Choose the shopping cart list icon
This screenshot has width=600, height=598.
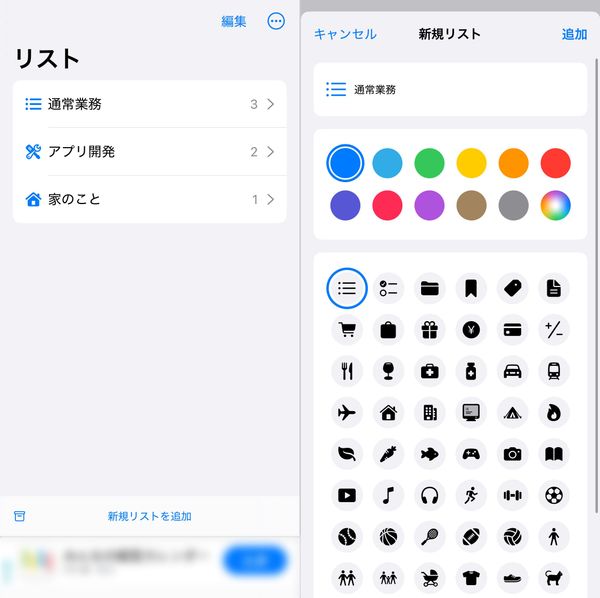pyautogui.click(x=347, y=329)
